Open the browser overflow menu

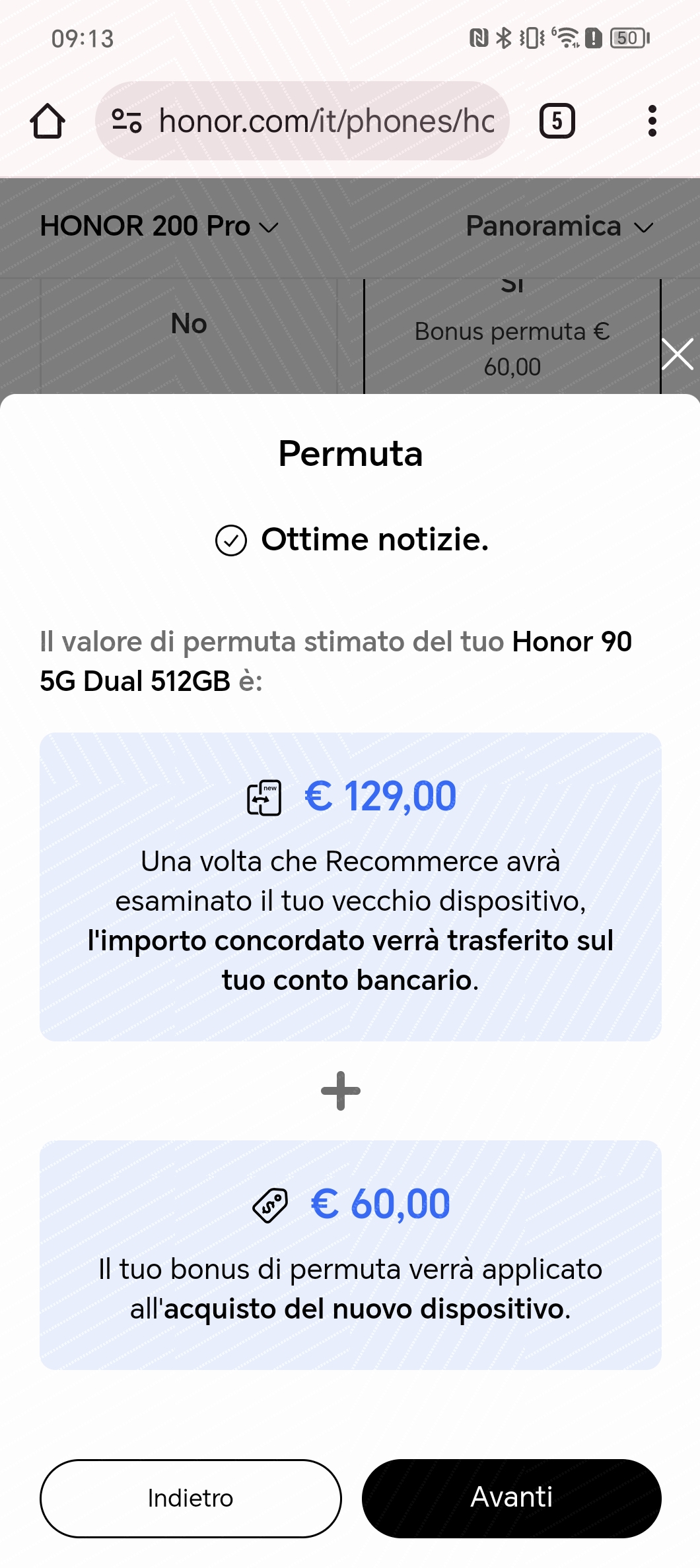[652, 121]
